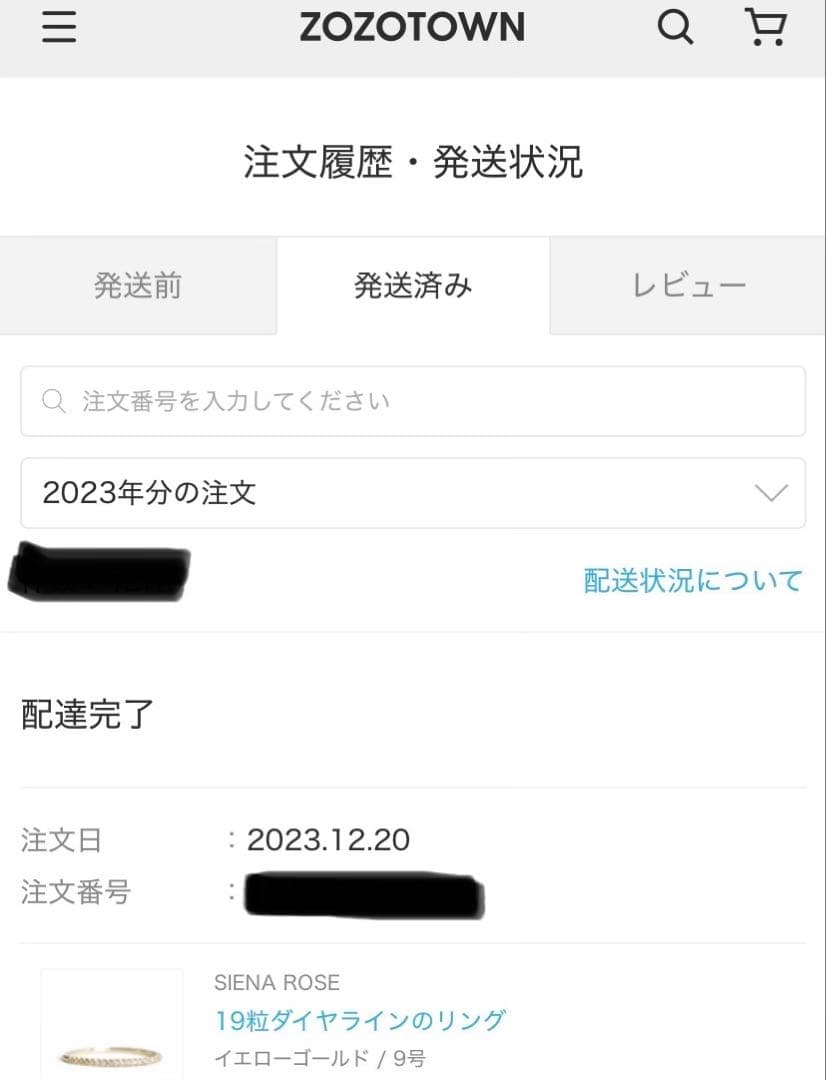Expand the 2023年分の注文 year dropdown
Screen dimensions: 826x1080
tap(413, 493)
